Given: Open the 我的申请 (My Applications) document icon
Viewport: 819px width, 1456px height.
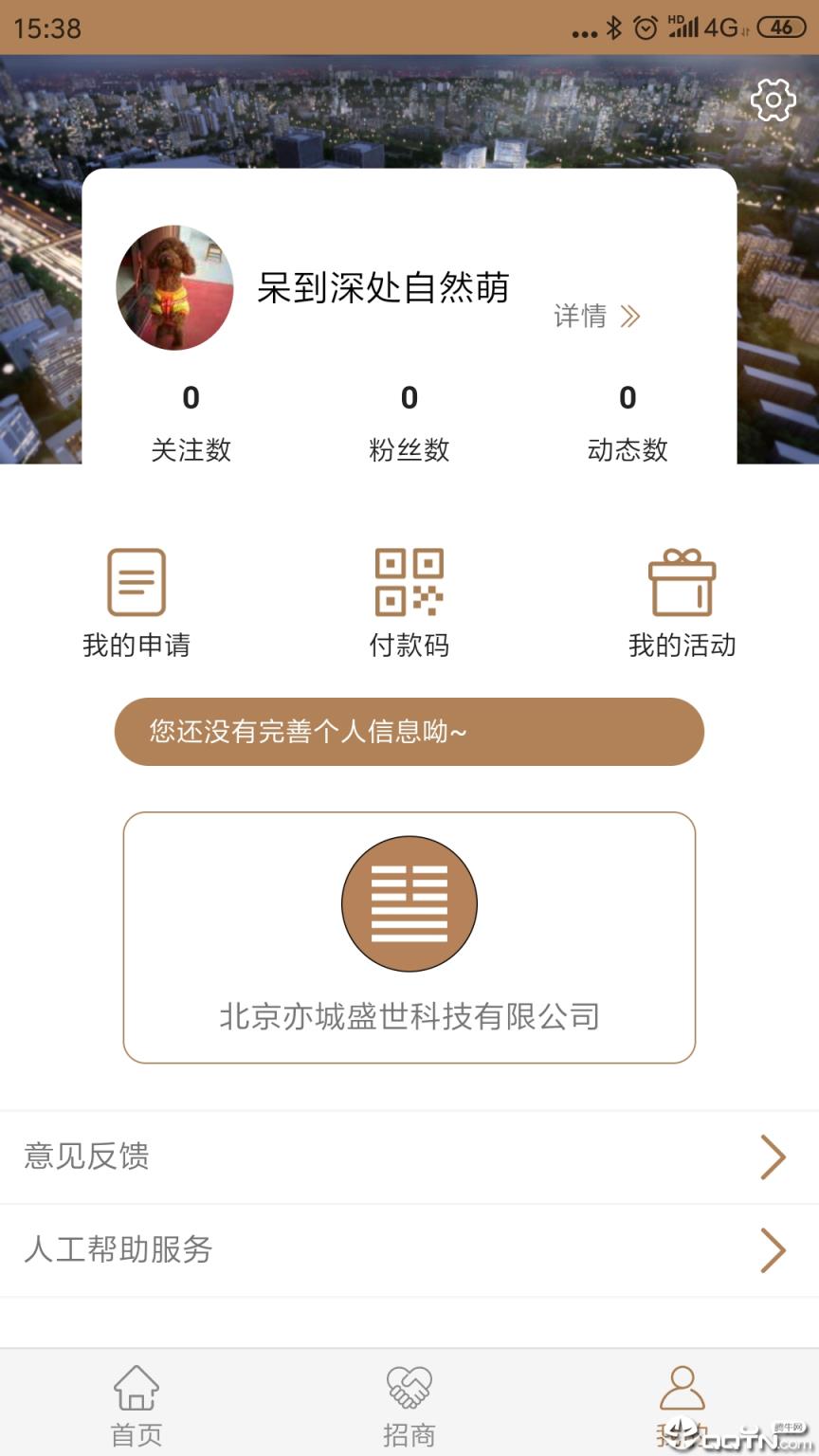Looking at the screenshot, I should (136, 580).
